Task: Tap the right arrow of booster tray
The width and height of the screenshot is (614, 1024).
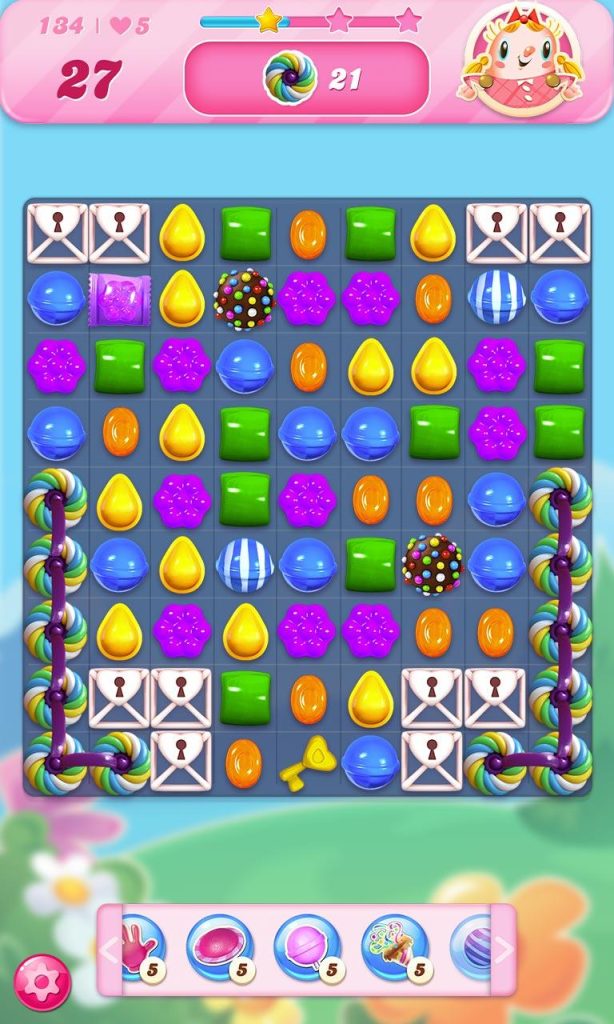Action: [504, 950]
